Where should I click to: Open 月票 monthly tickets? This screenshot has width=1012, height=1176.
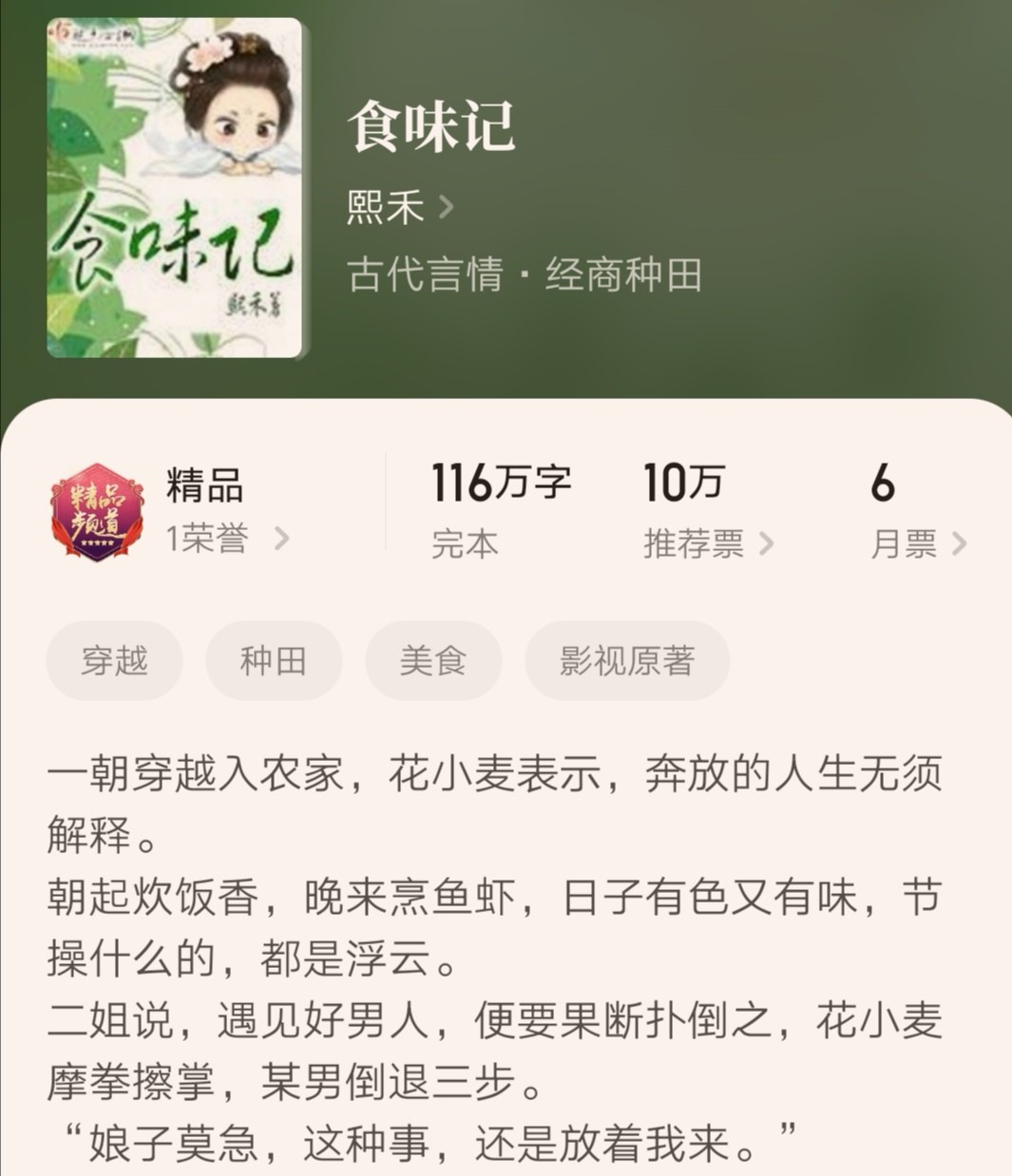917,543
